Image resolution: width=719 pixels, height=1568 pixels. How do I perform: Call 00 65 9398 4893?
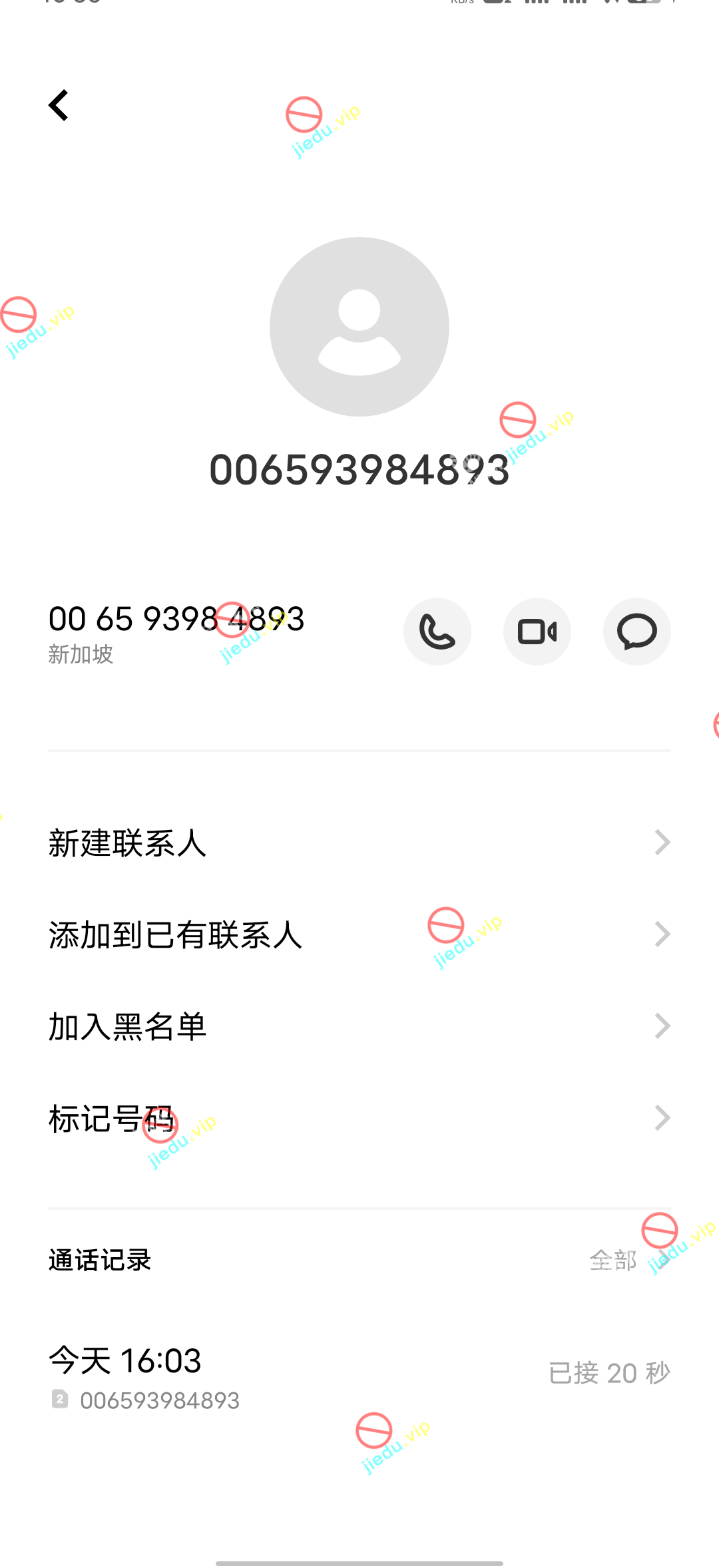point(437,632)
